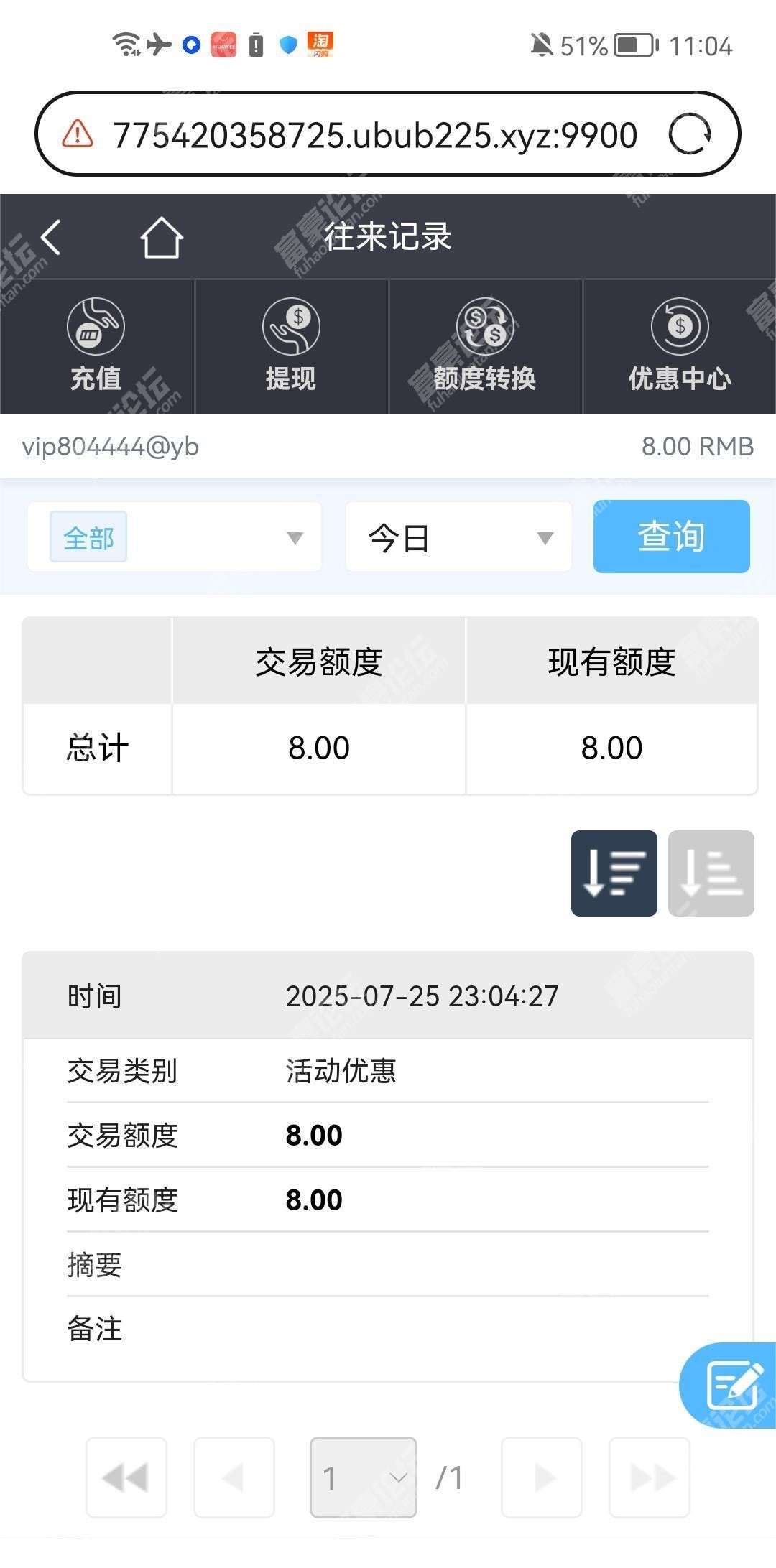Go to the previous page
The image size is (776, 1568).
[x=234, y=1477]
